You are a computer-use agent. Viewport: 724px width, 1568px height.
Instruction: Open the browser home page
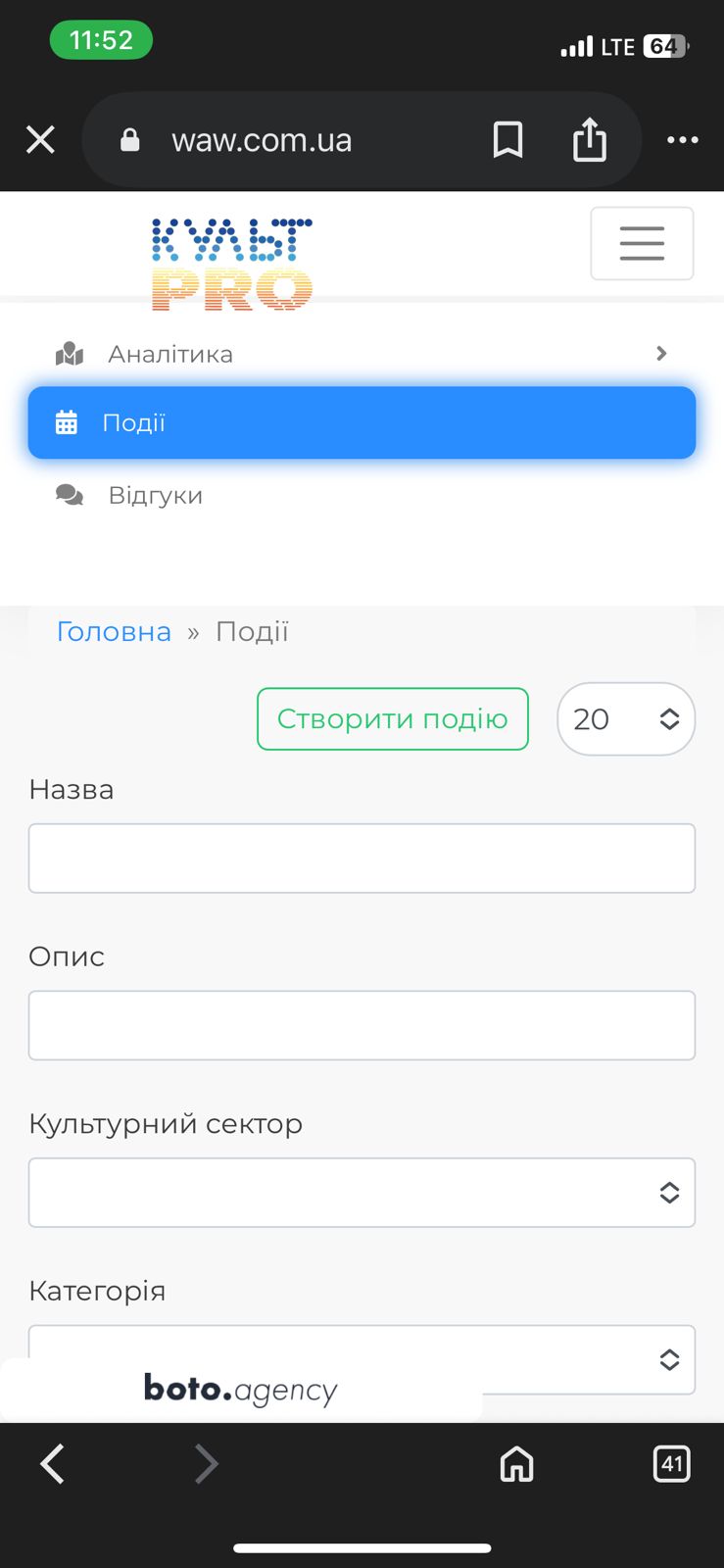(x=516, y=1464)
